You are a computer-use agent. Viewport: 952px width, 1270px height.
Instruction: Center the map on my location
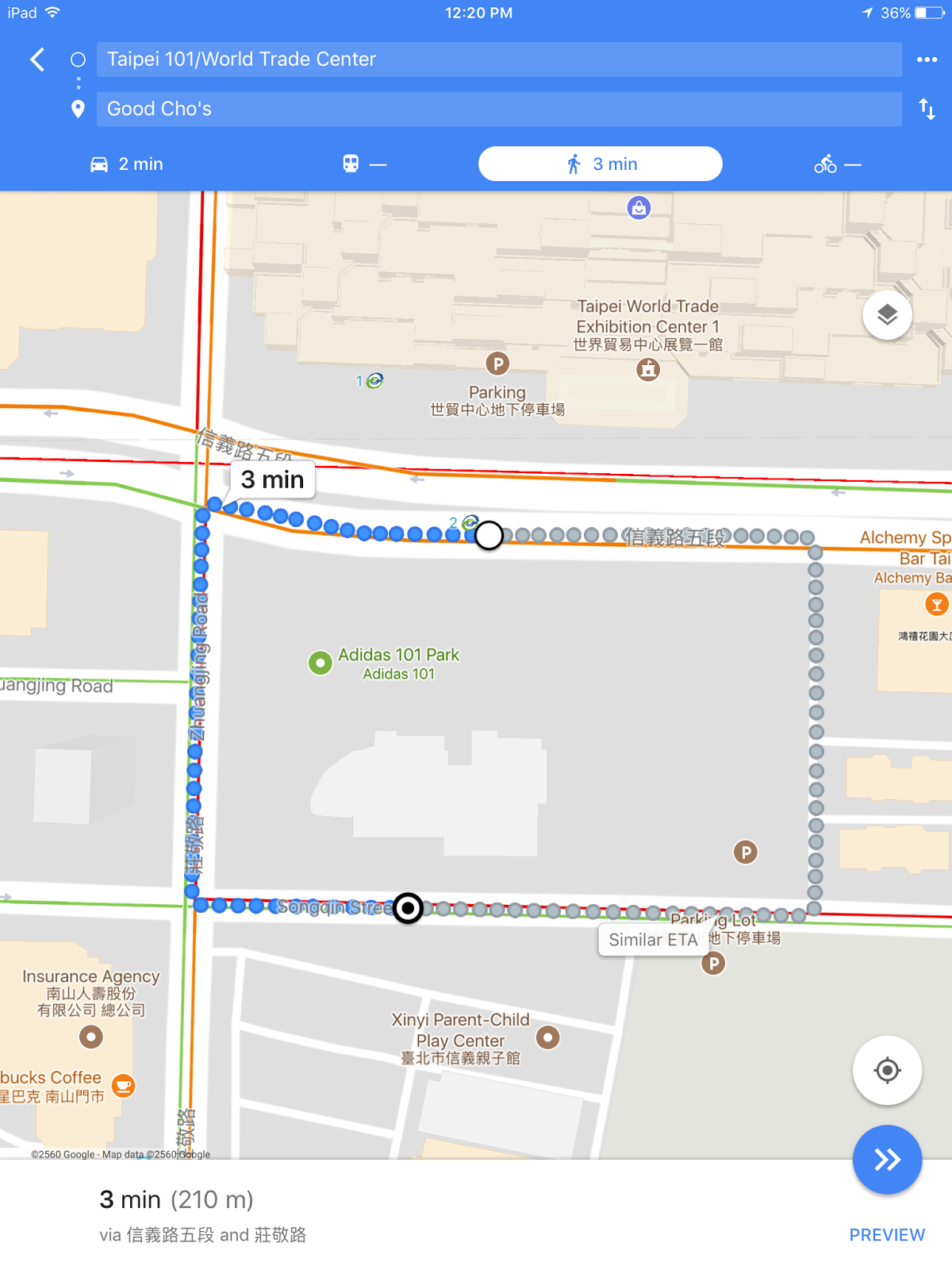coord(887,1070)
